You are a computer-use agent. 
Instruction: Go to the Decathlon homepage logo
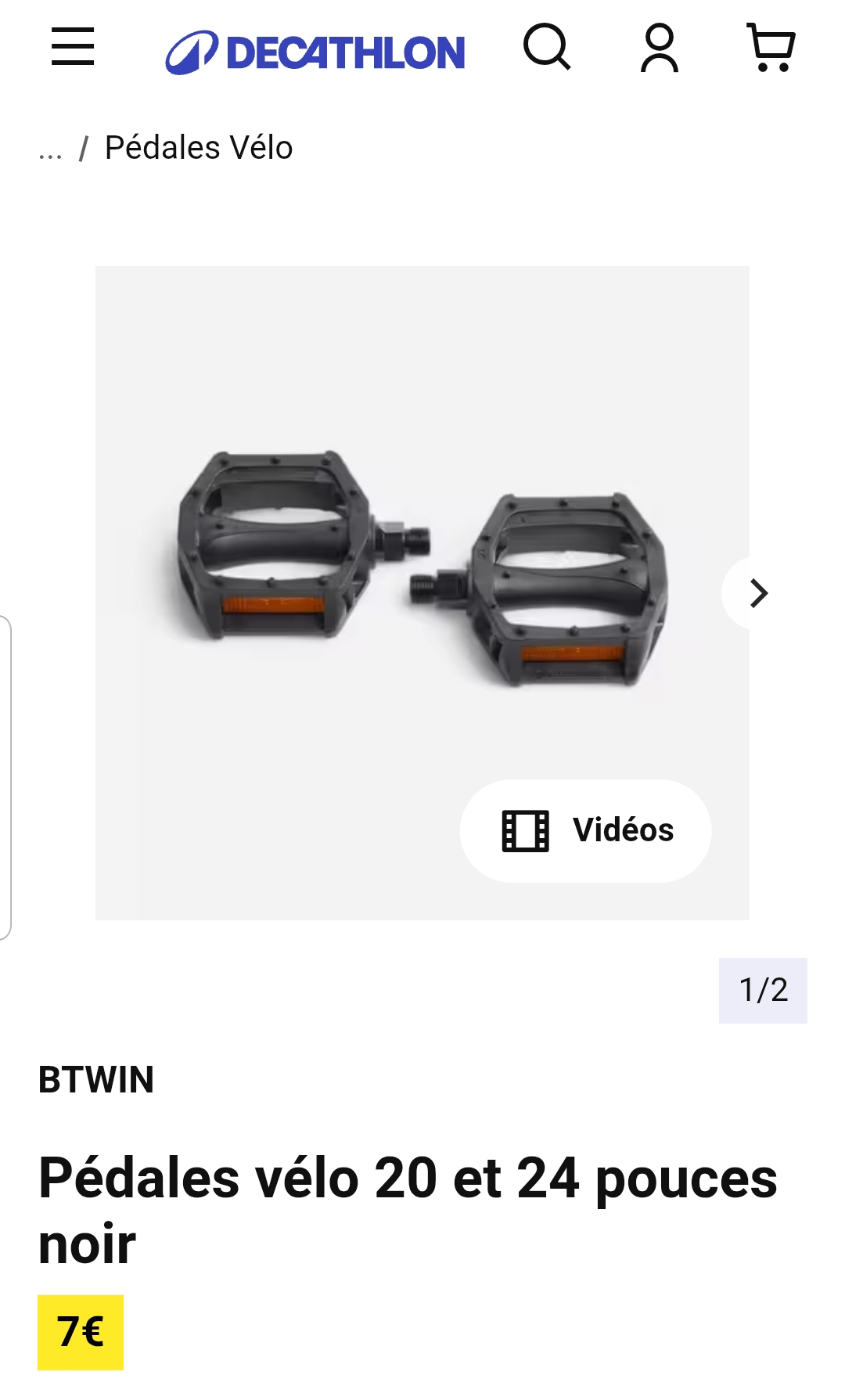point(315,52)
